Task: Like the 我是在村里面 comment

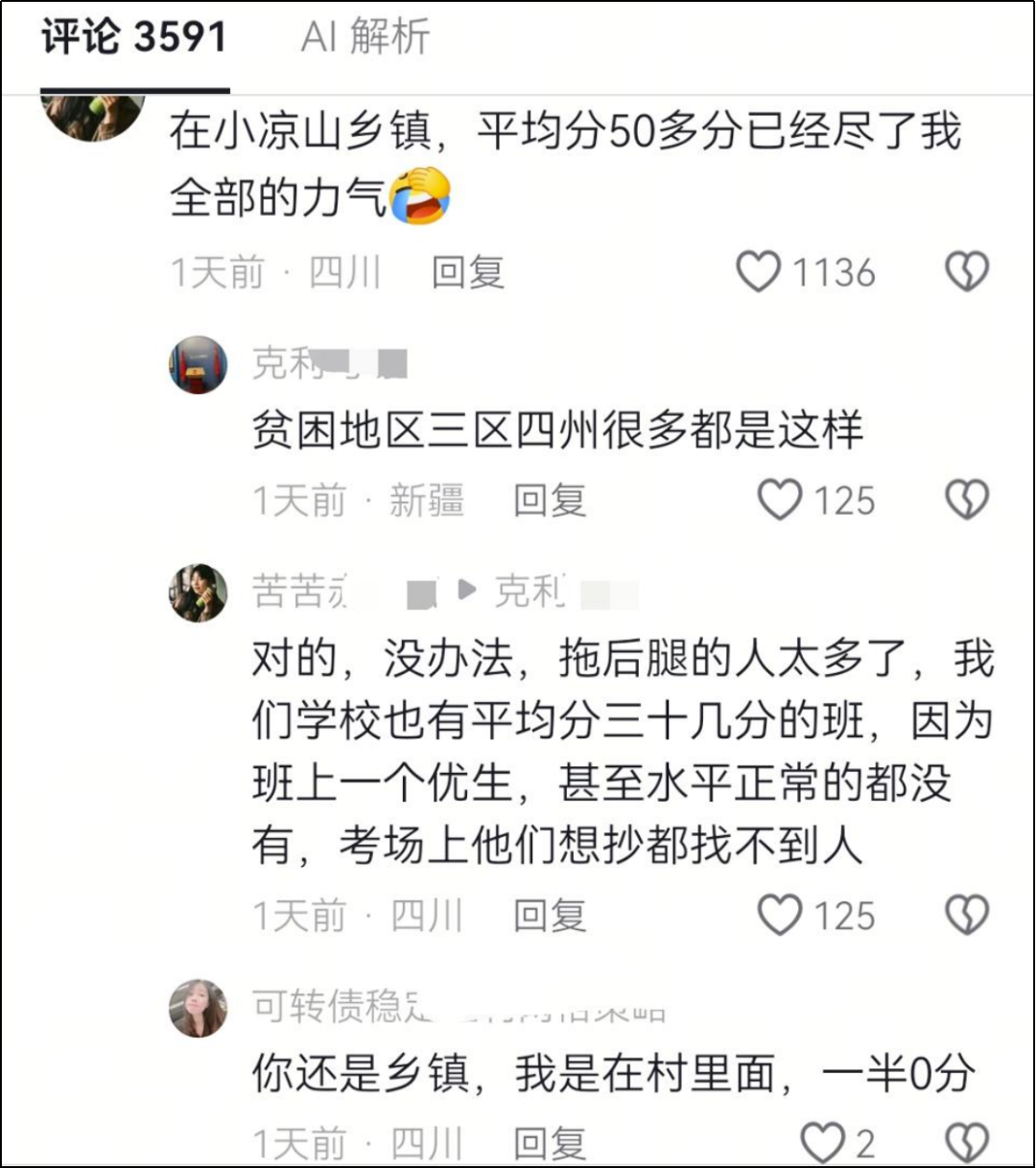Action: pos(822,1143)
